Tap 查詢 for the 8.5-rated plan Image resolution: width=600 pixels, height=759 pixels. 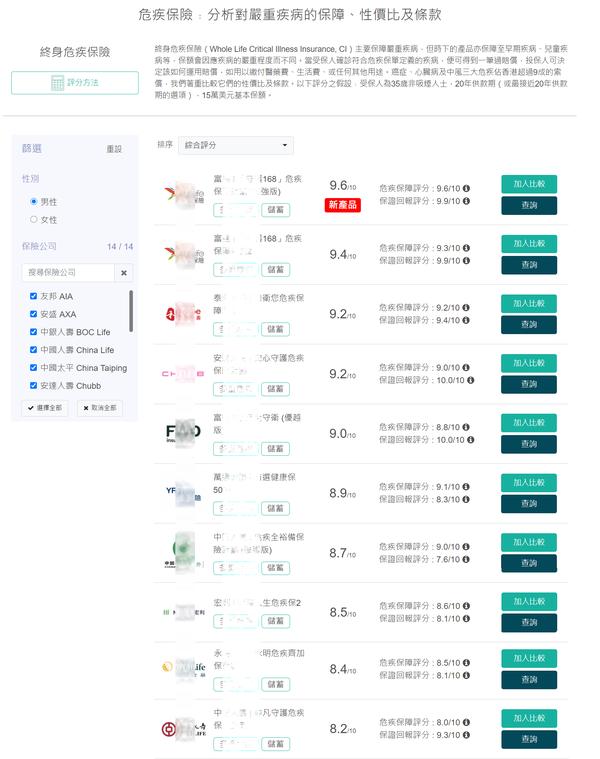[529, 623]
